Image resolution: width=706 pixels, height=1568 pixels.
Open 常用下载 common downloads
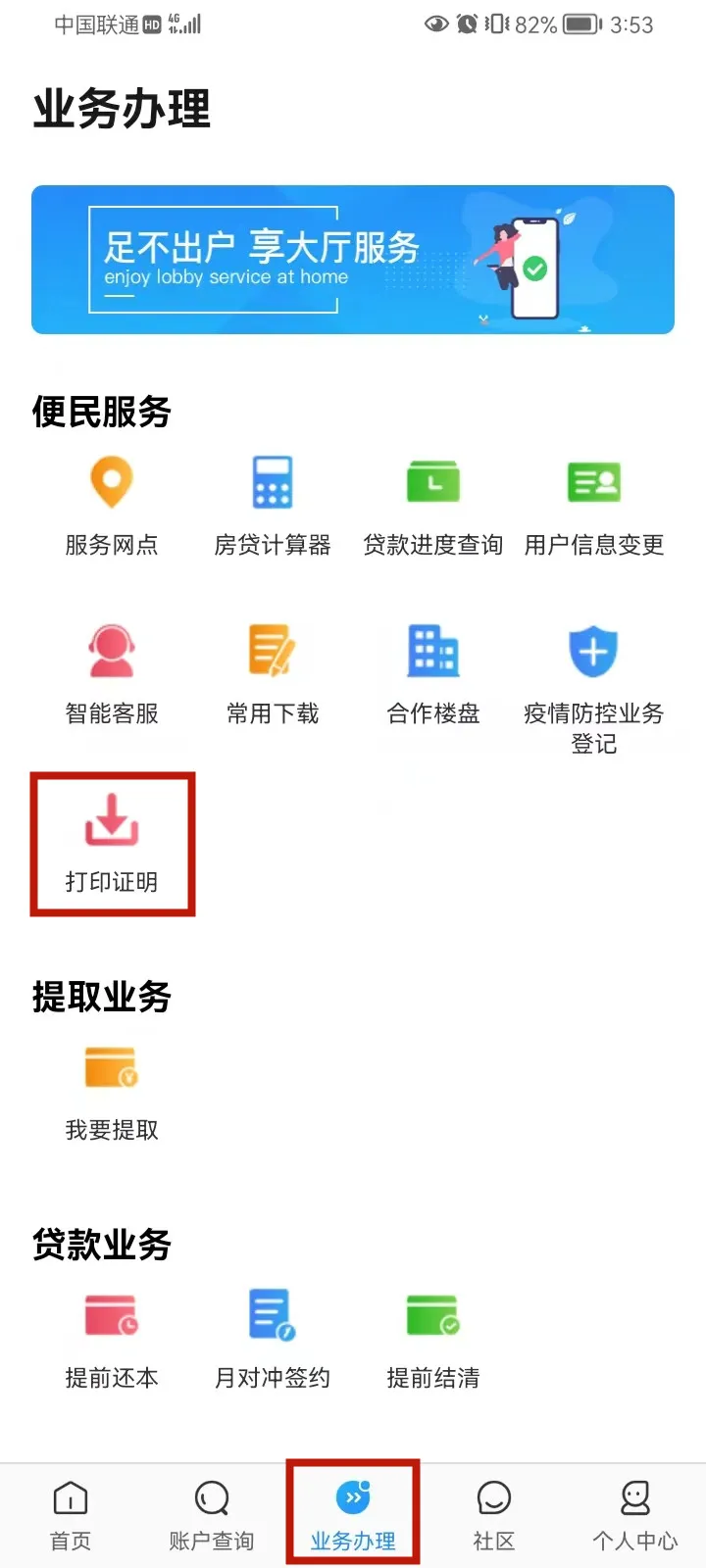tap(273, 674)
